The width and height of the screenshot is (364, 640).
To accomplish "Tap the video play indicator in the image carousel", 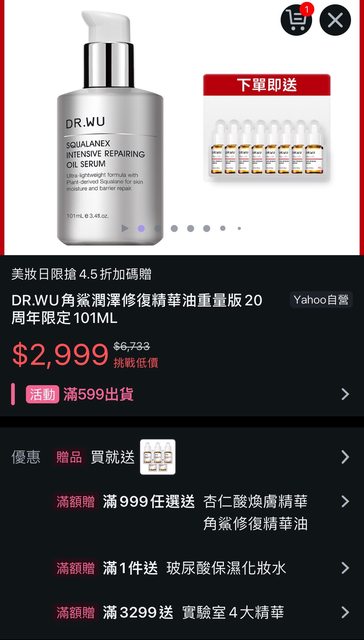I will tap(125, 228).
